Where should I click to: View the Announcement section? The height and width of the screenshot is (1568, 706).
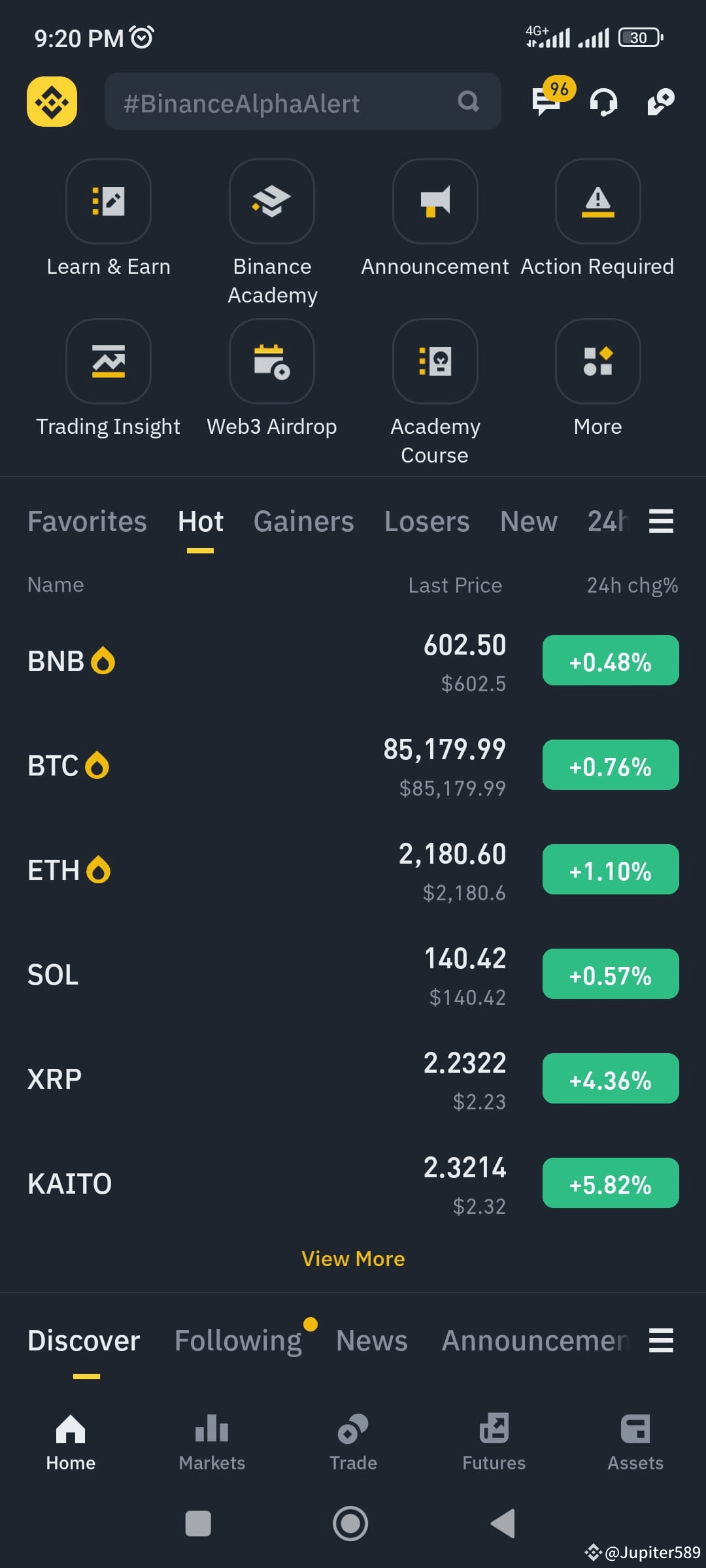435,203
